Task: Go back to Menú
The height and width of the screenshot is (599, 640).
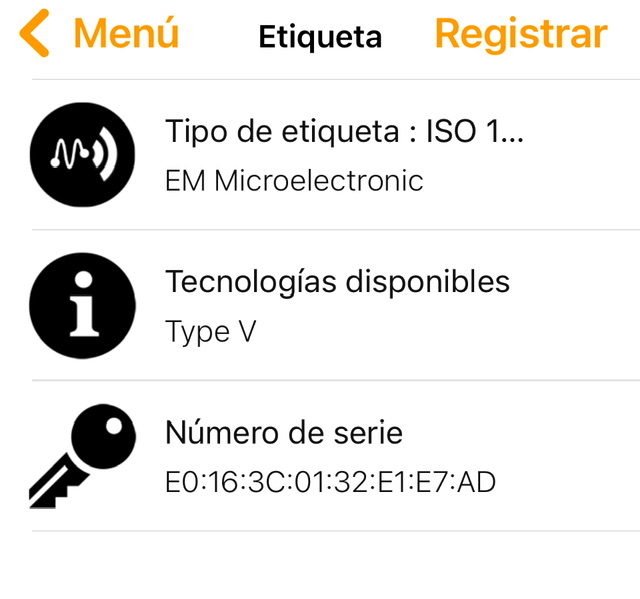Action: [x=99, y=33]
